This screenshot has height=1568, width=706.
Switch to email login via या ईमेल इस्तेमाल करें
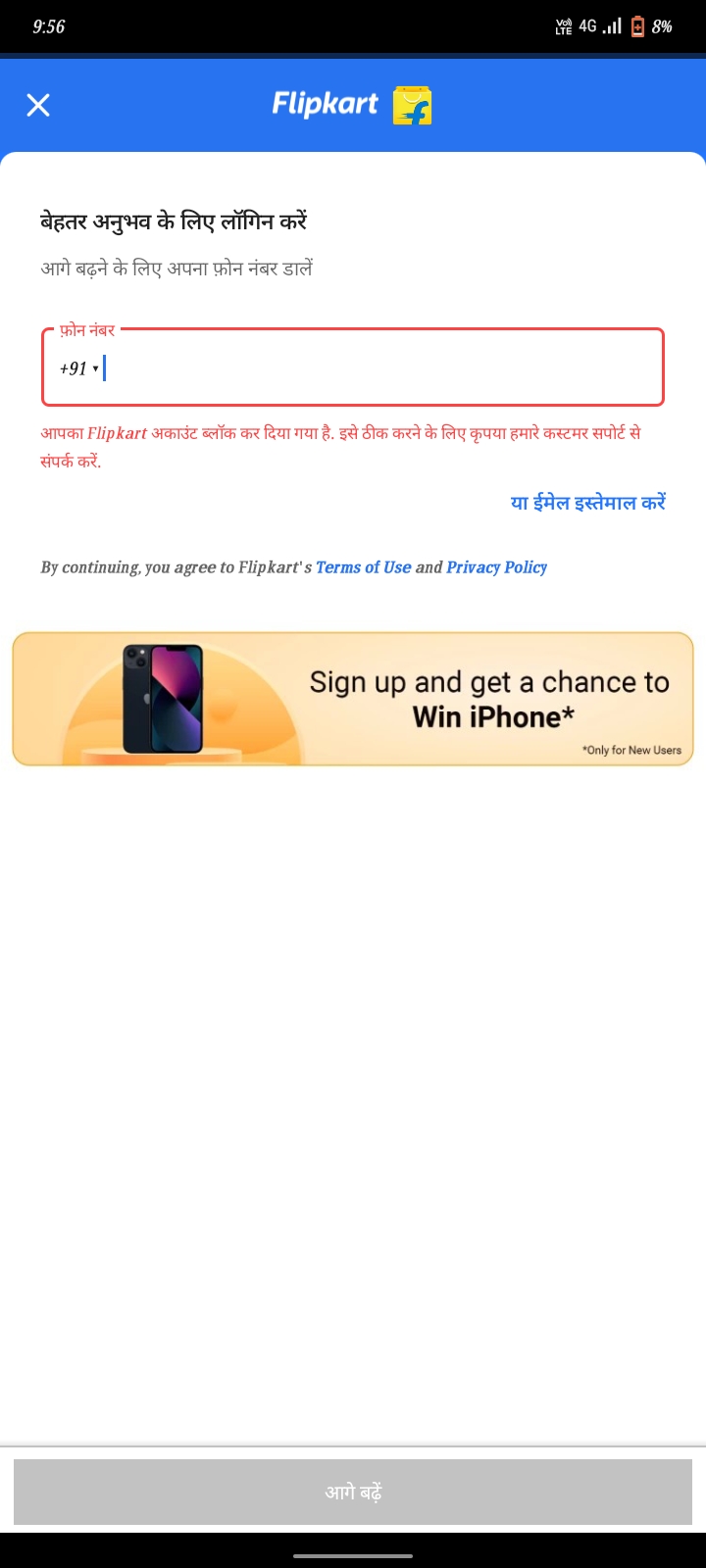(587, 503)
